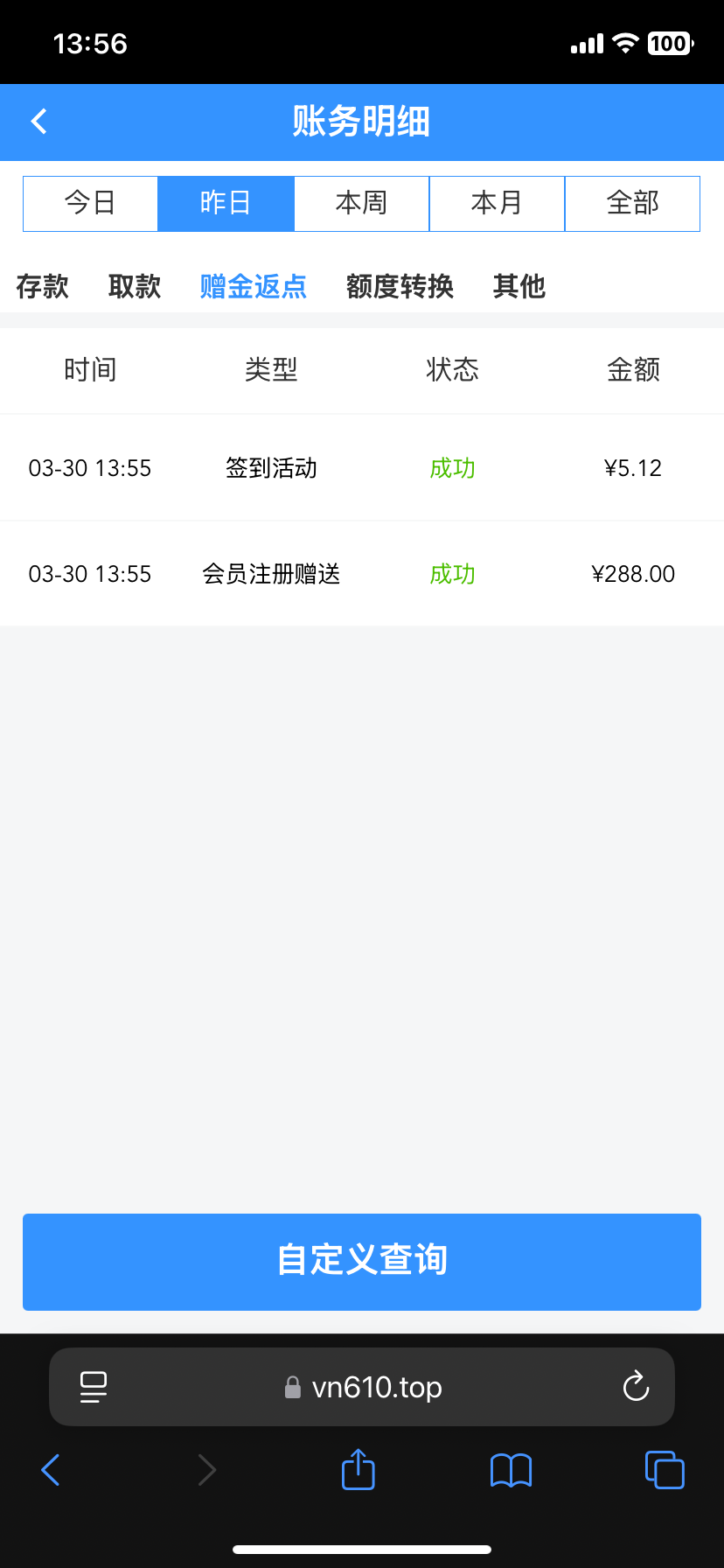The height and width of the screenshot is (1568, 724).
Task: Switch to the 本周 tab
Action: tap(361, 204)
